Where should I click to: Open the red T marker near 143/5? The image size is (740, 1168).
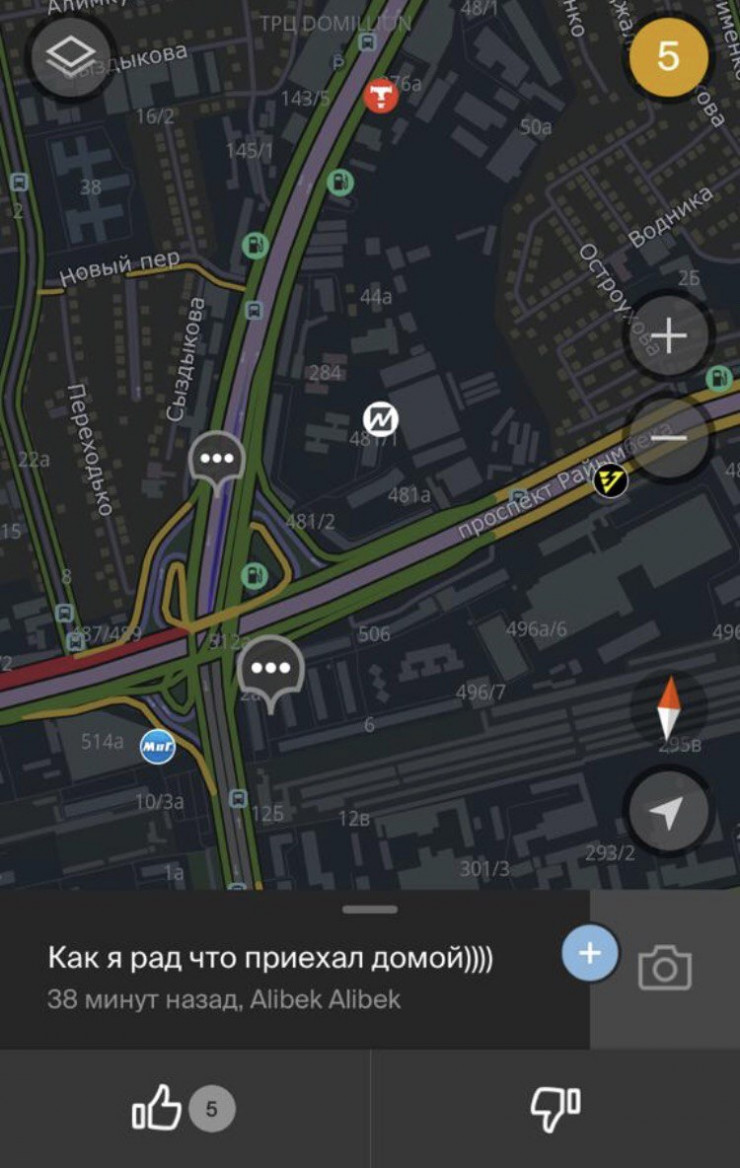coord(380,96)
